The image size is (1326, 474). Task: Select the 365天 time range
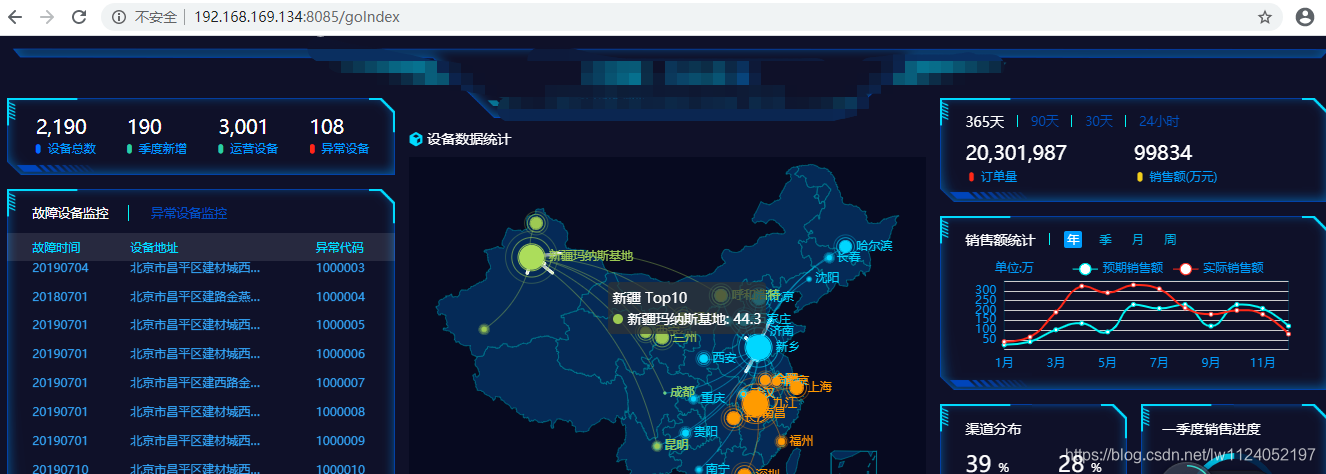click(x=984, y=121)
